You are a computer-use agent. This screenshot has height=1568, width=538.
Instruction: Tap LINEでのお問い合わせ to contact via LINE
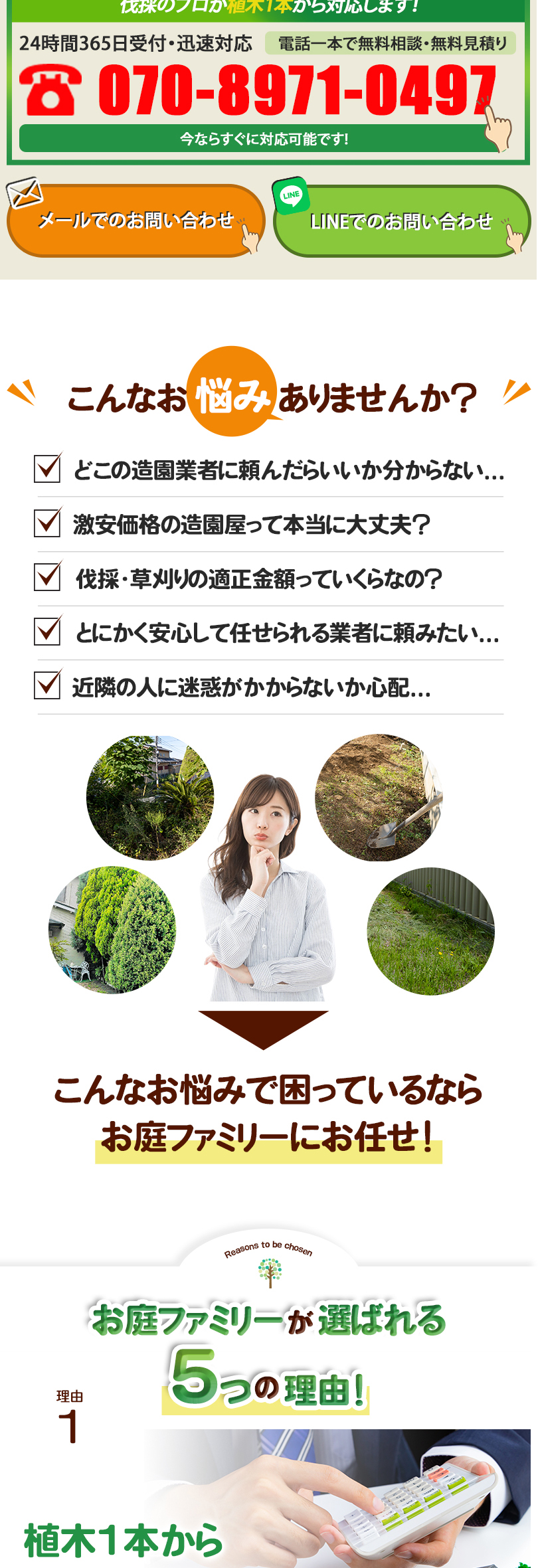tap(401, 221)
